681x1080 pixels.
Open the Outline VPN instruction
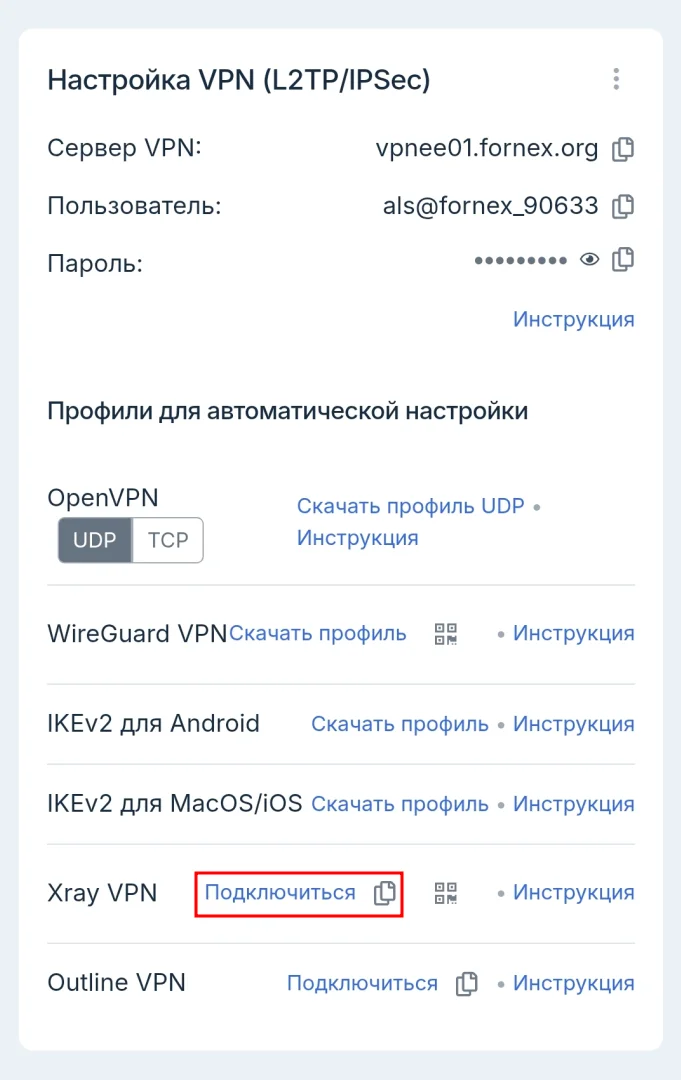[573, 983]
